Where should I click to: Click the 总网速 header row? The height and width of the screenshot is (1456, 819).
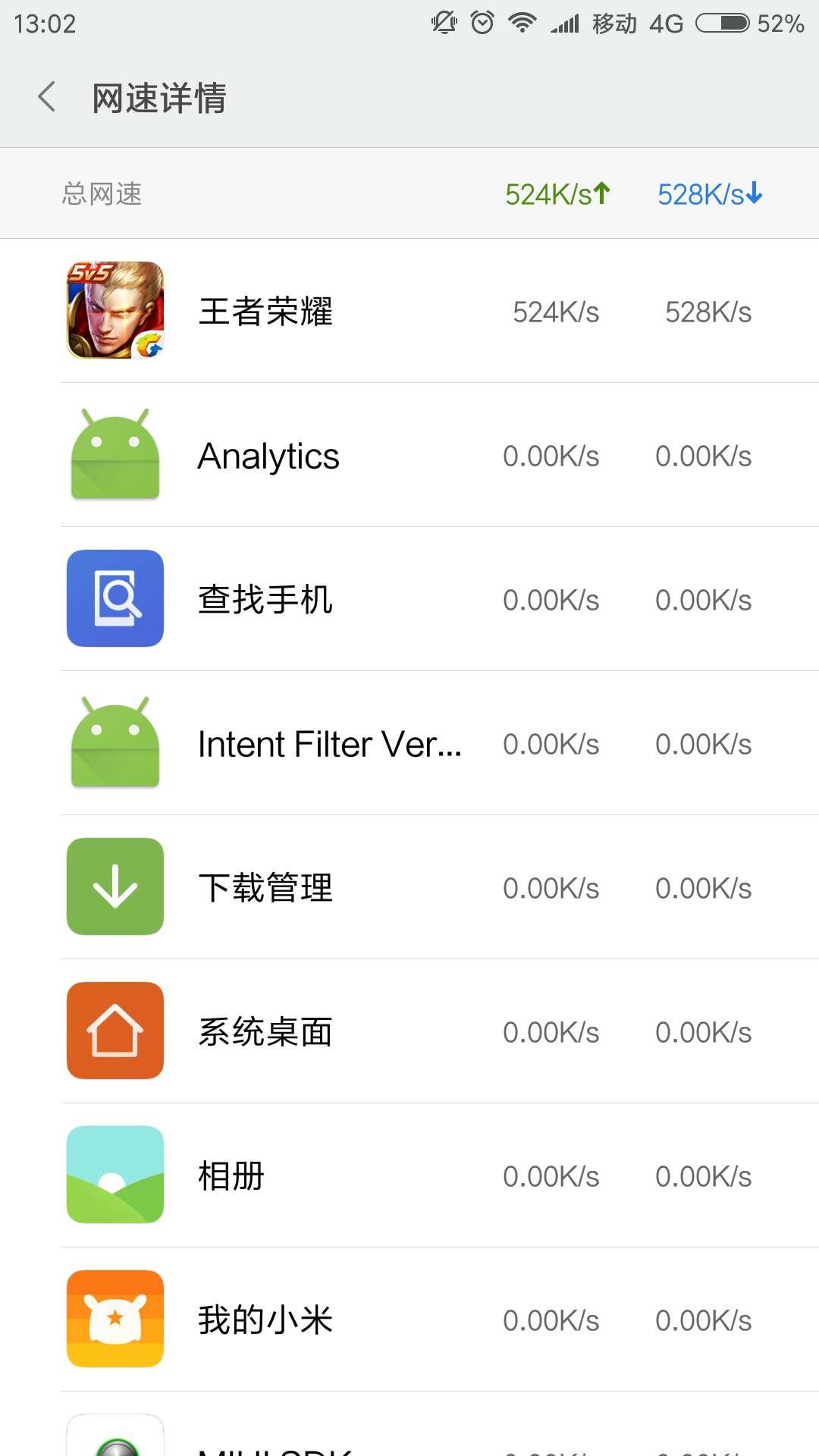[101, 194]
